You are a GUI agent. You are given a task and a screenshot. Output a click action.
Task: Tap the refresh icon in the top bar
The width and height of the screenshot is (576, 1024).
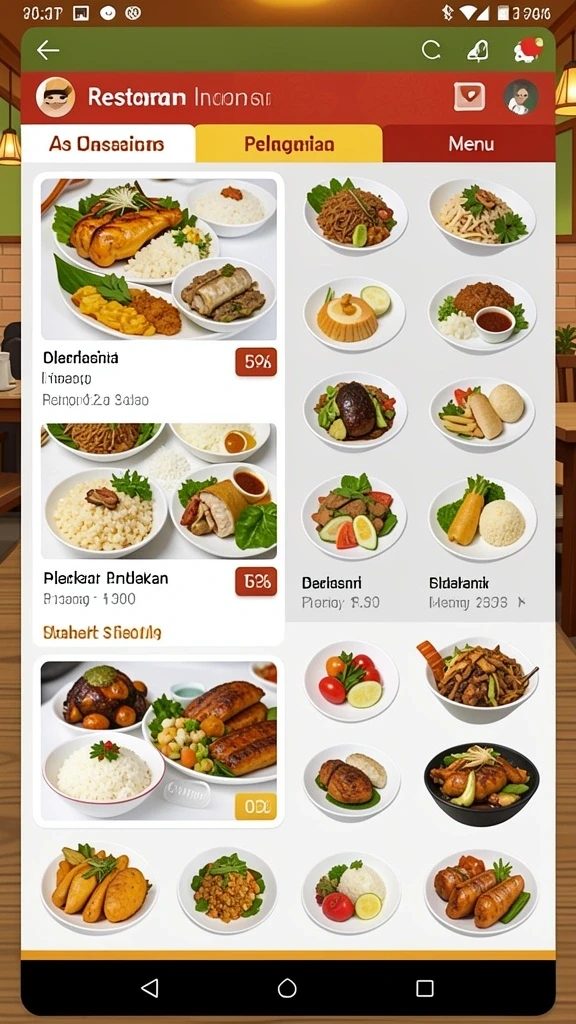point(431,50)
